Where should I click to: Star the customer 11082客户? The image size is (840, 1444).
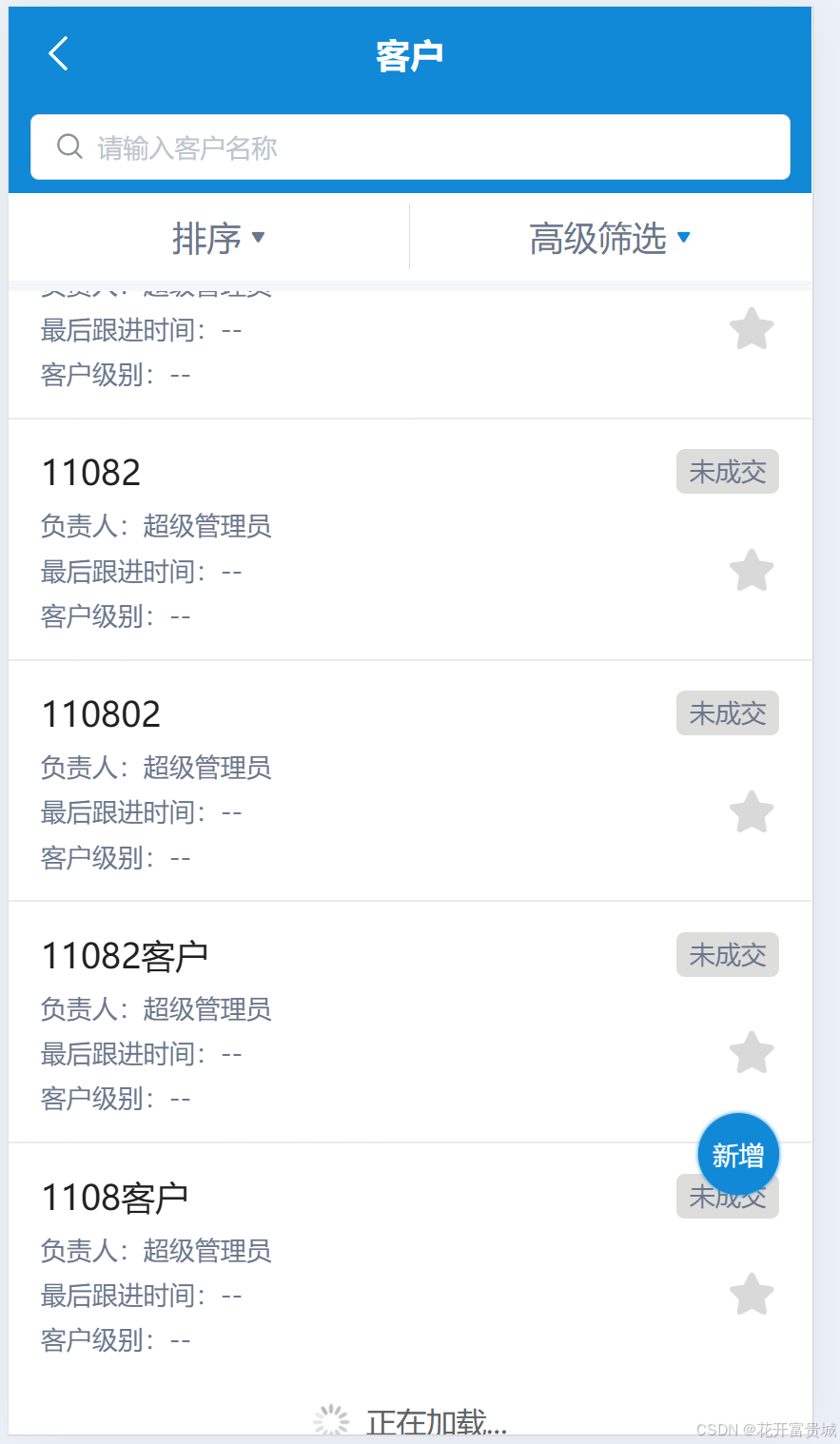tap(752, 1053)
